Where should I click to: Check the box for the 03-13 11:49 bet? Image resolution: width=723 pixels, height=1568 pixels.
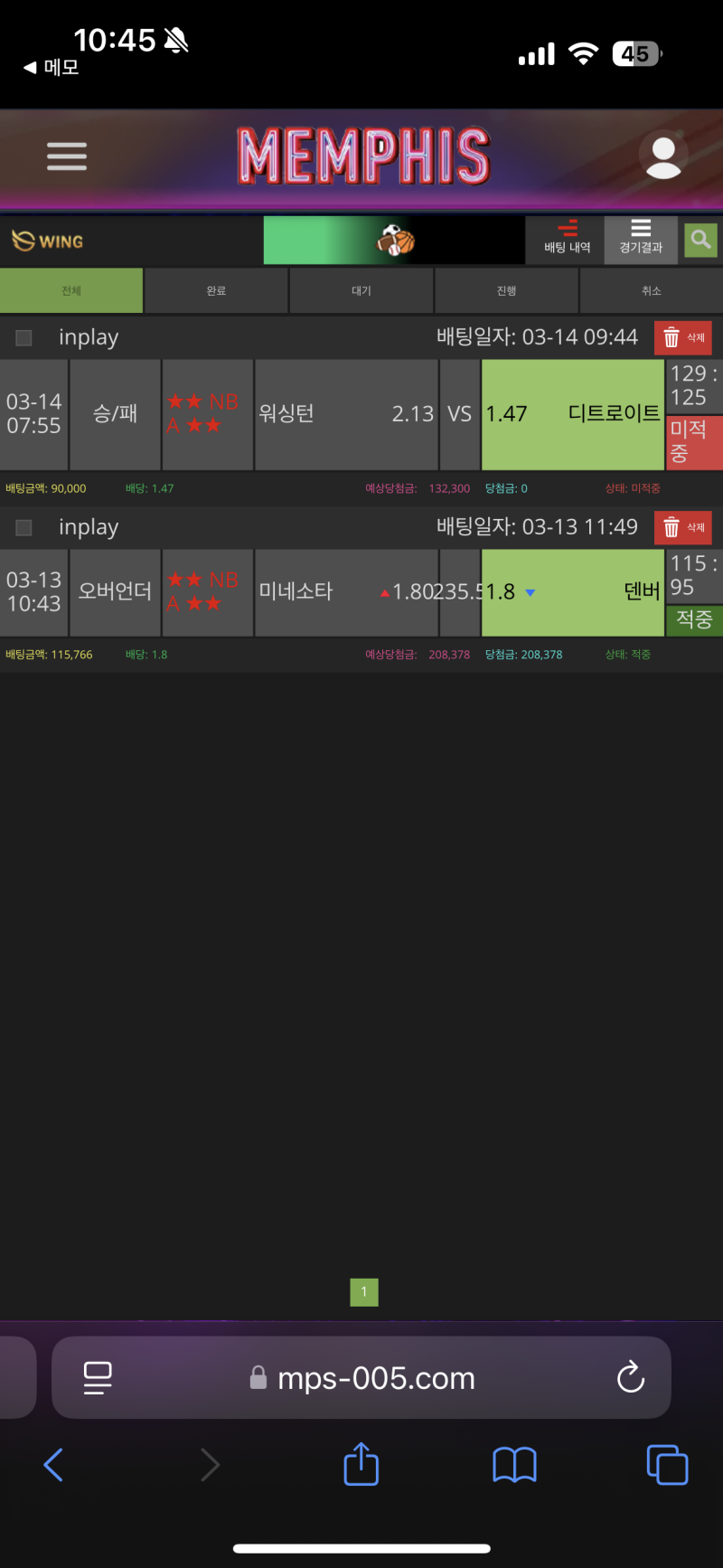(24, 527)
